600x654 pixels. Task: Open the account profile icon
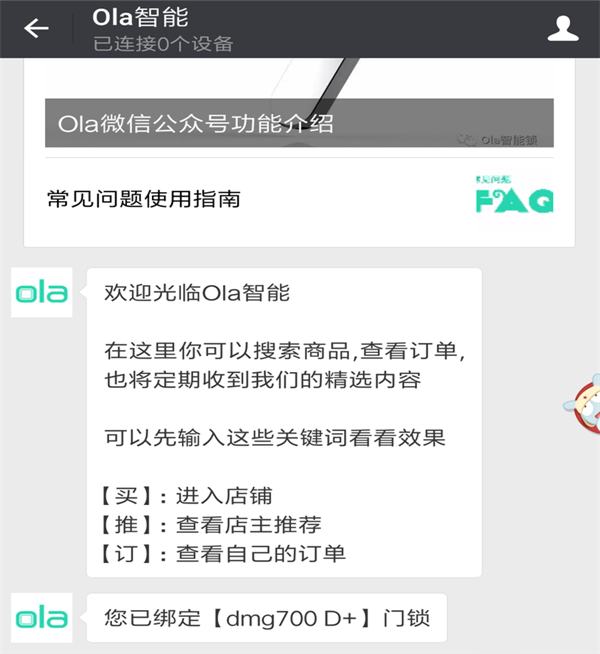point(563,29)
